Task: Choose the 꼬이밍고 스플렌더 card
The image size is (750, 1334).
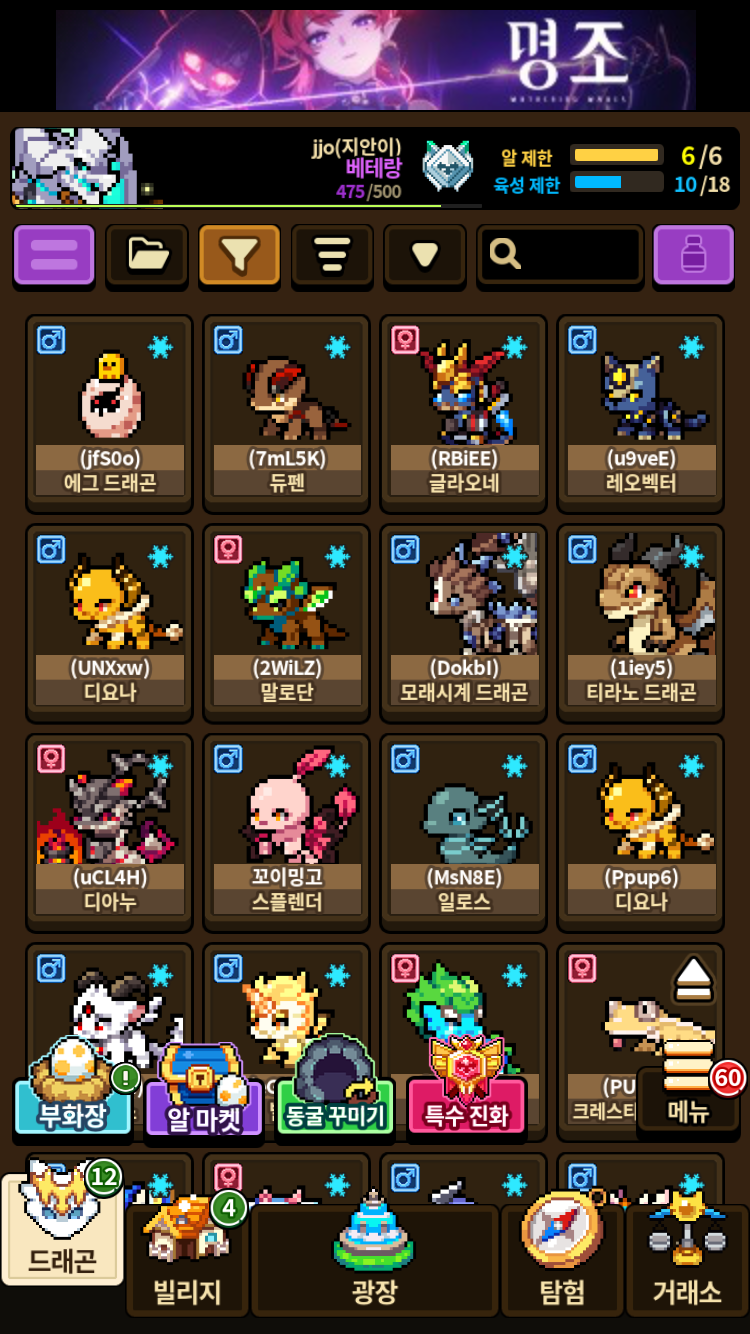Action: tap(287, 832)
